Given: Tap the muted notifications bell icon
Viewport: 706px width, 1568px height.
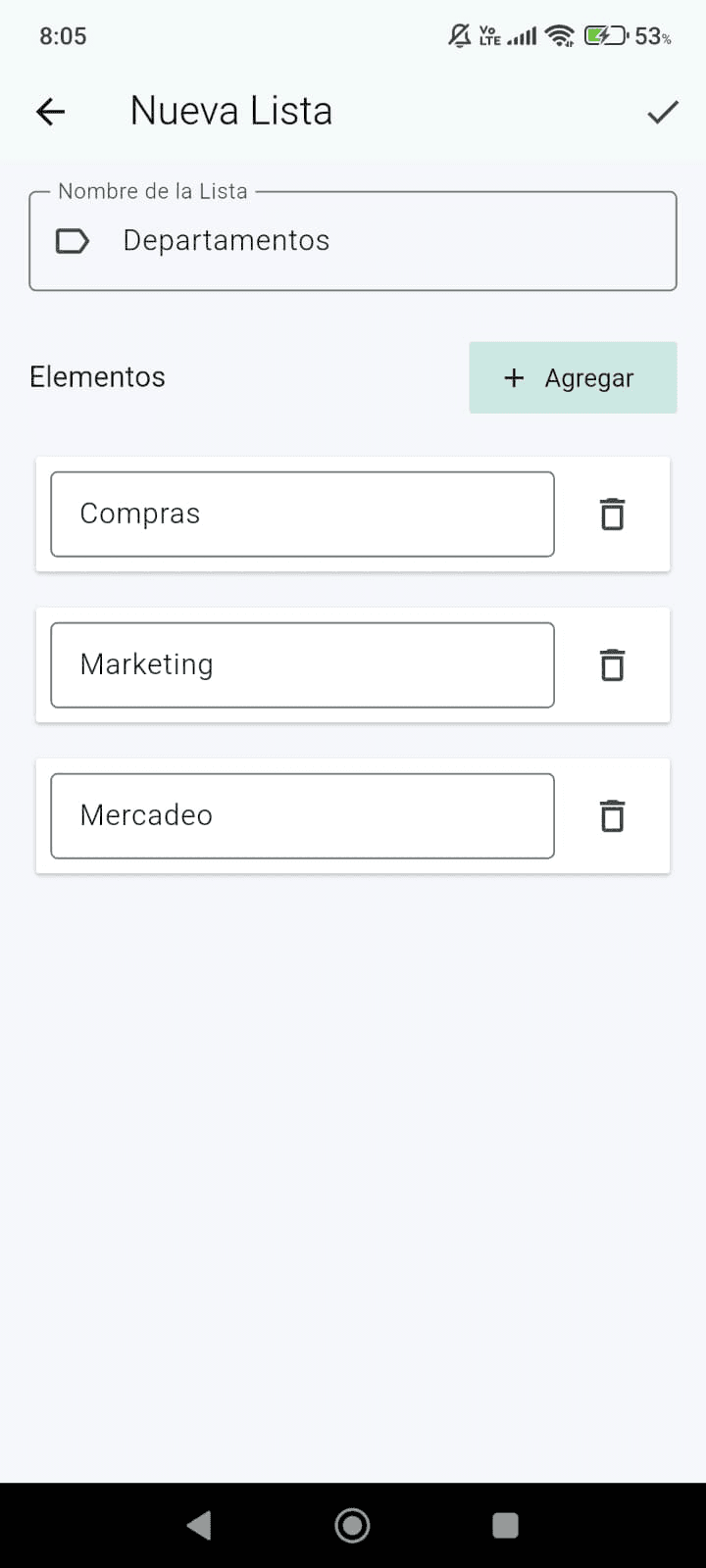Looking at the screenshot, I should point(457,35).
